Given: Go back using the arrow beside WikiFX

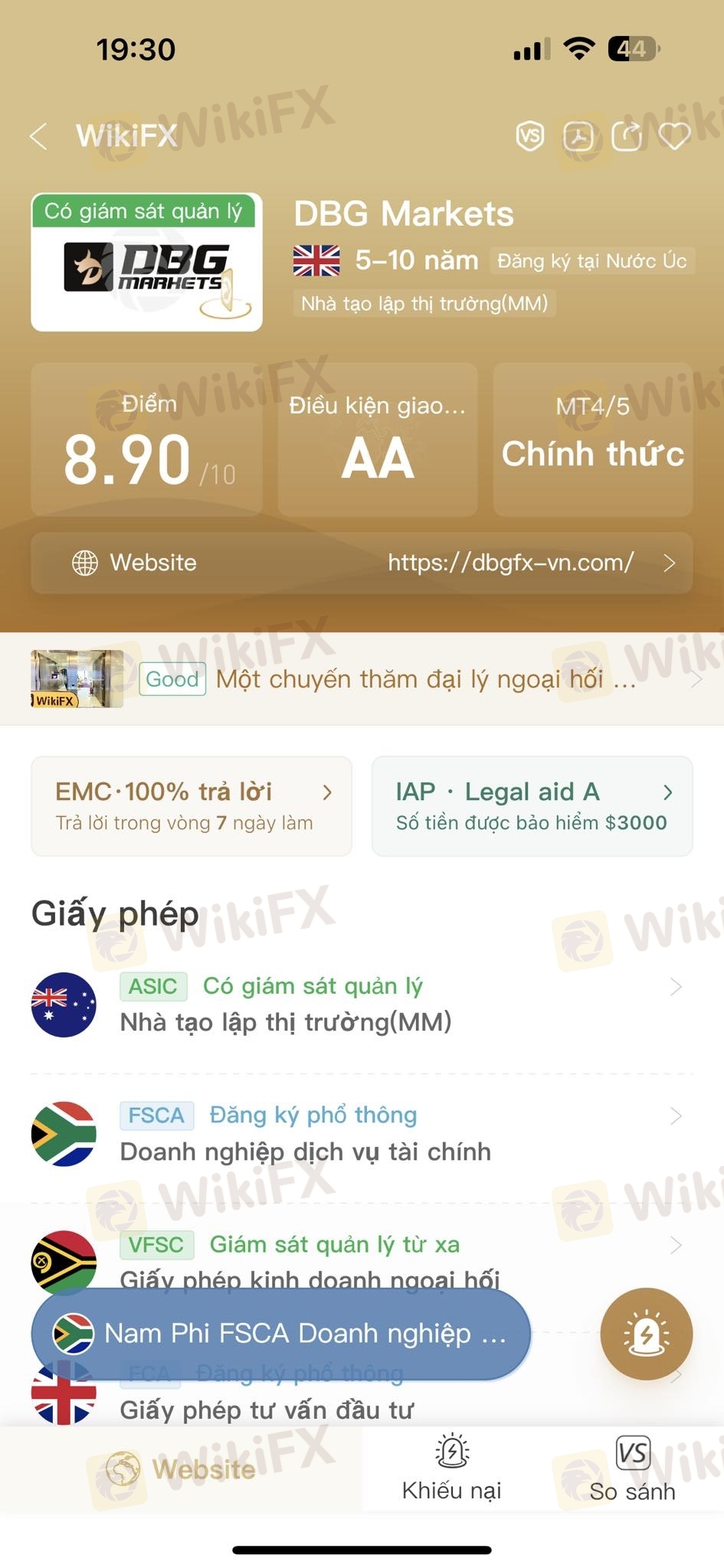Looking at the screenshot, I should (38, 136).
